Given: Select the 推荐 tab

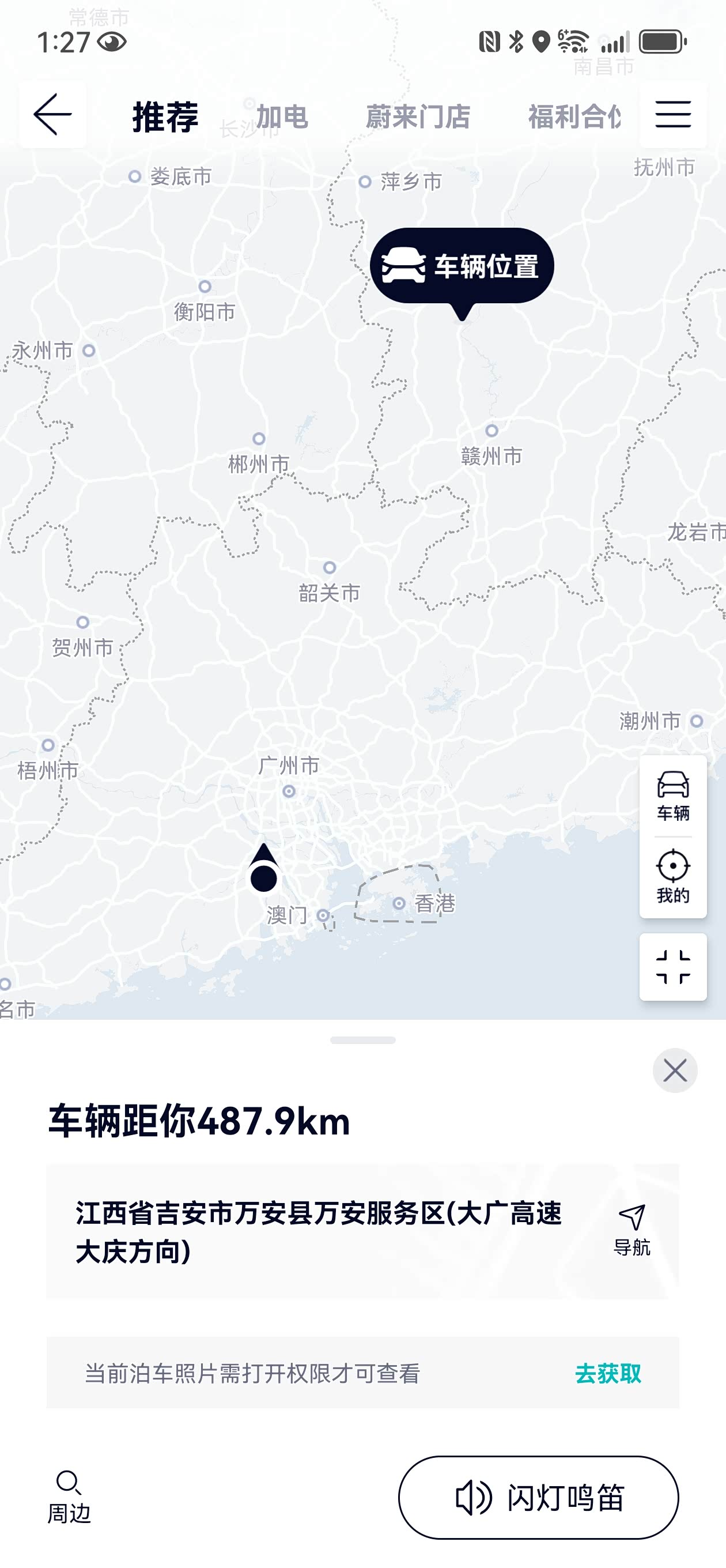Looking at the screenshot, I should 165,116.
